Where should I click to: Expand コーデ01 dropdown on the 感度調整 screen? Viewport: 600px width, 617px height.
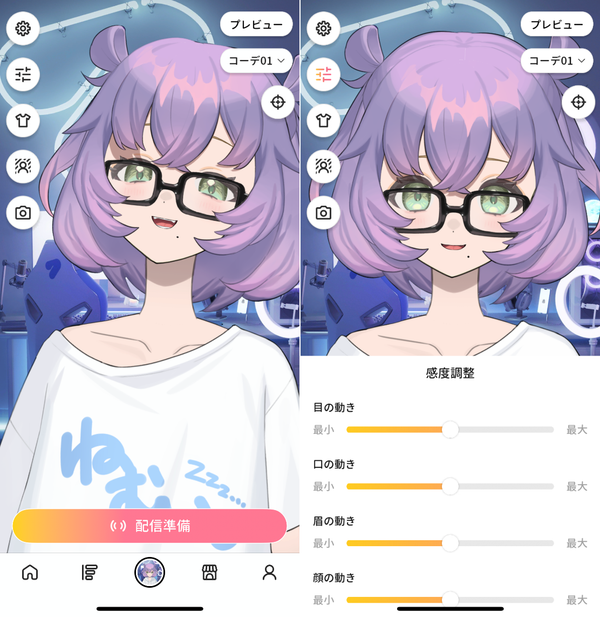point(557,61)
